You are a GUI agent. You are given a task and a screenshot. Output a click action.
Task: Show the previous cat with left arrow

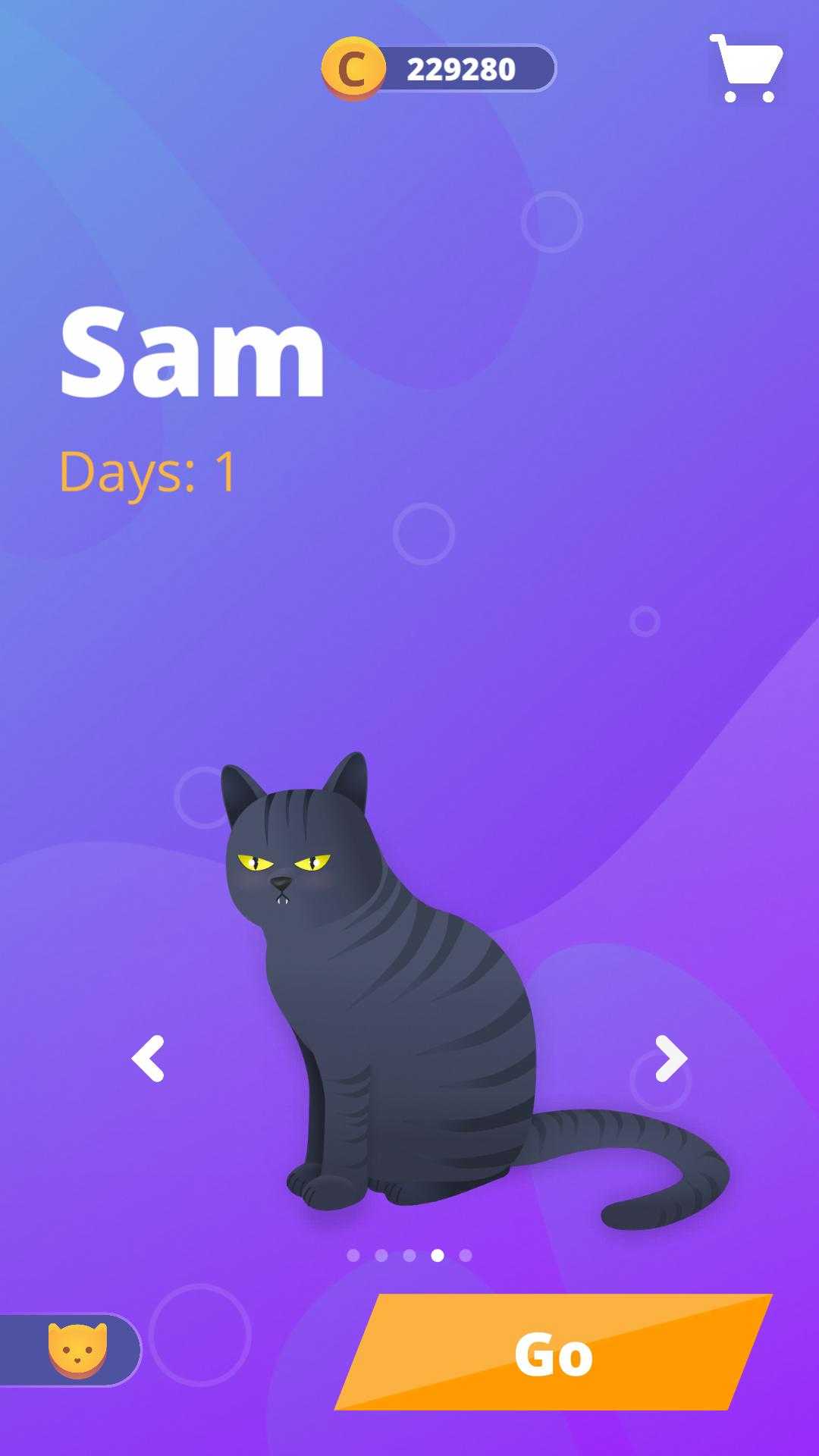pos(148,1059)
